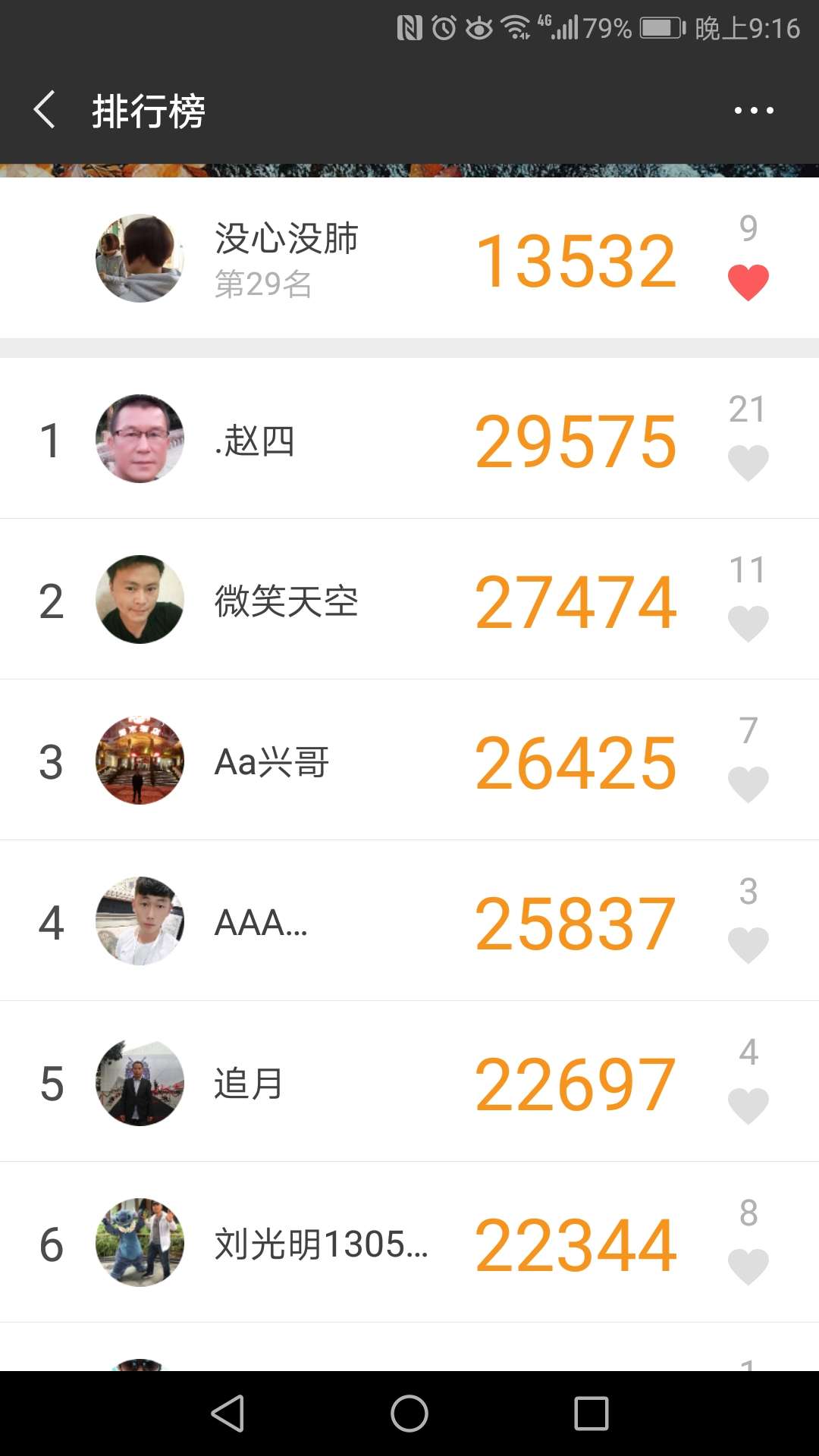Tap the 排行榜 title text
Screen dimensions: 819x1456
pos(148,109)
